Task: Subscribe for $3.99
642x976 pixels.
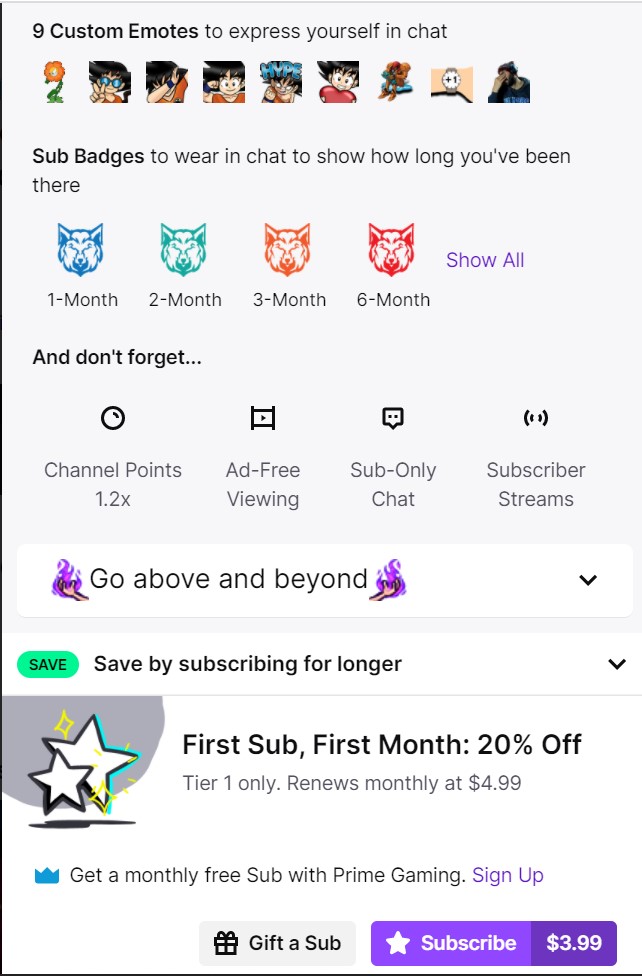Action: 493,943
